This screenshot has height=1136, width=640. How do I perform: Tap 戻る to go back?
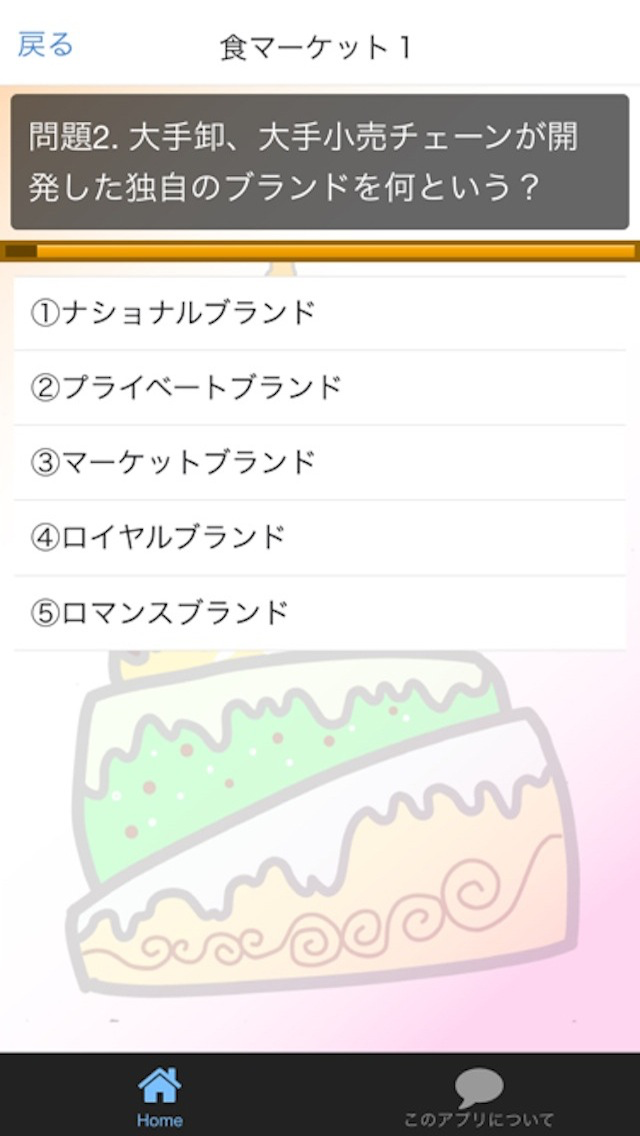(46, 45)
